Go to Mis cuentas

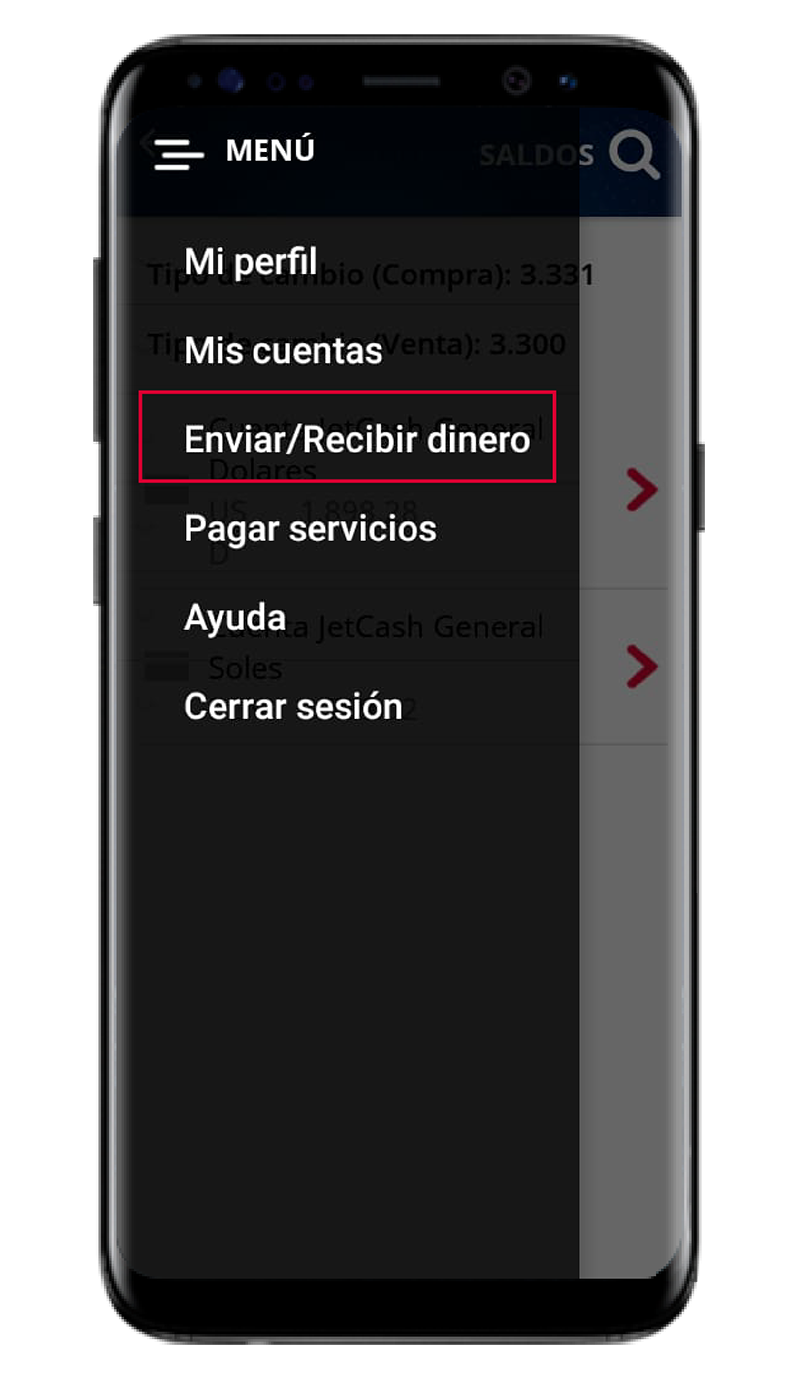[x=283, y=351]
